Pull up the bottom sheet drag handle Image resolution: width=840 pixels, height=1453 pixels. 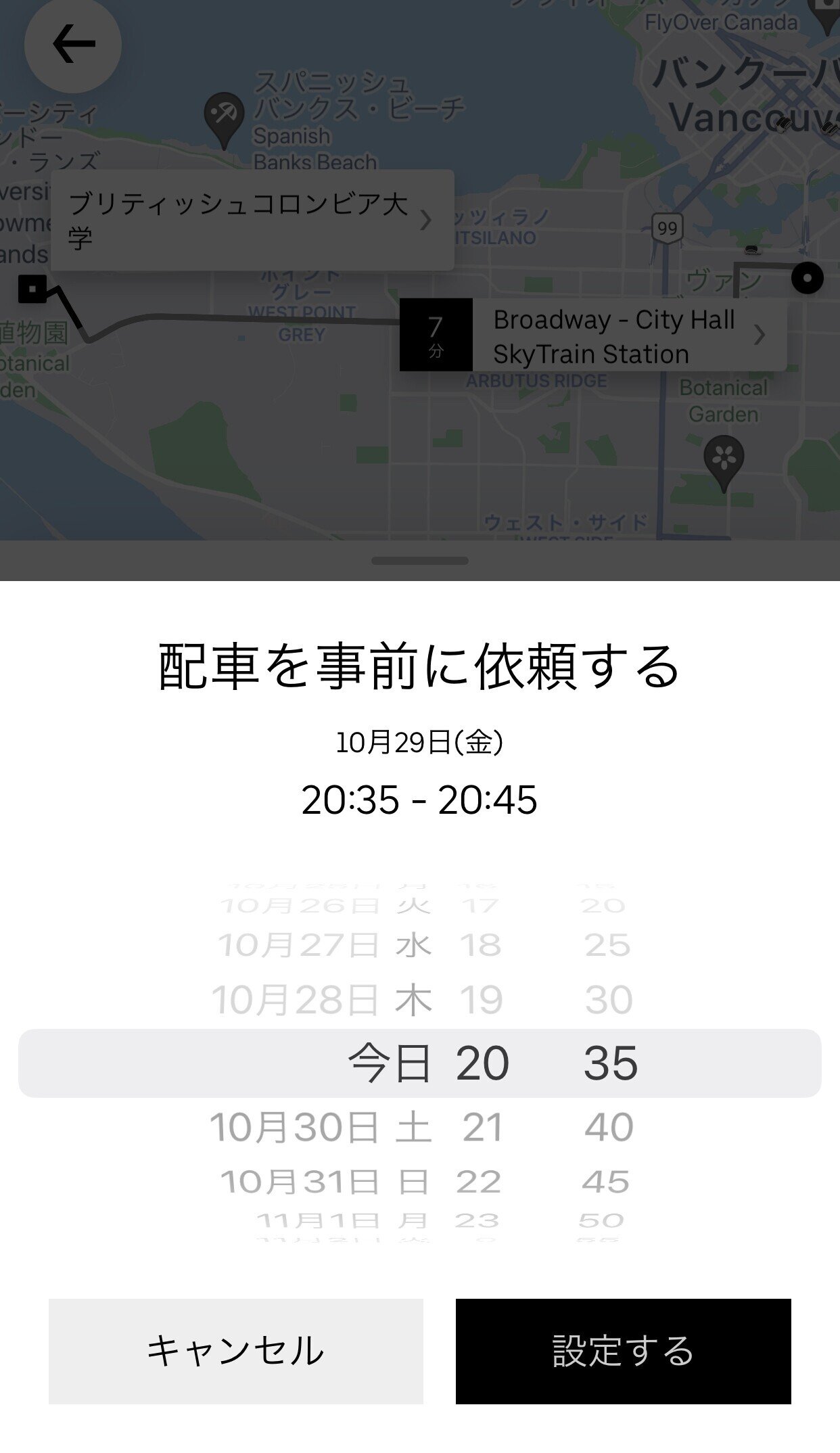pyautogui.click(x=419, y=559)
